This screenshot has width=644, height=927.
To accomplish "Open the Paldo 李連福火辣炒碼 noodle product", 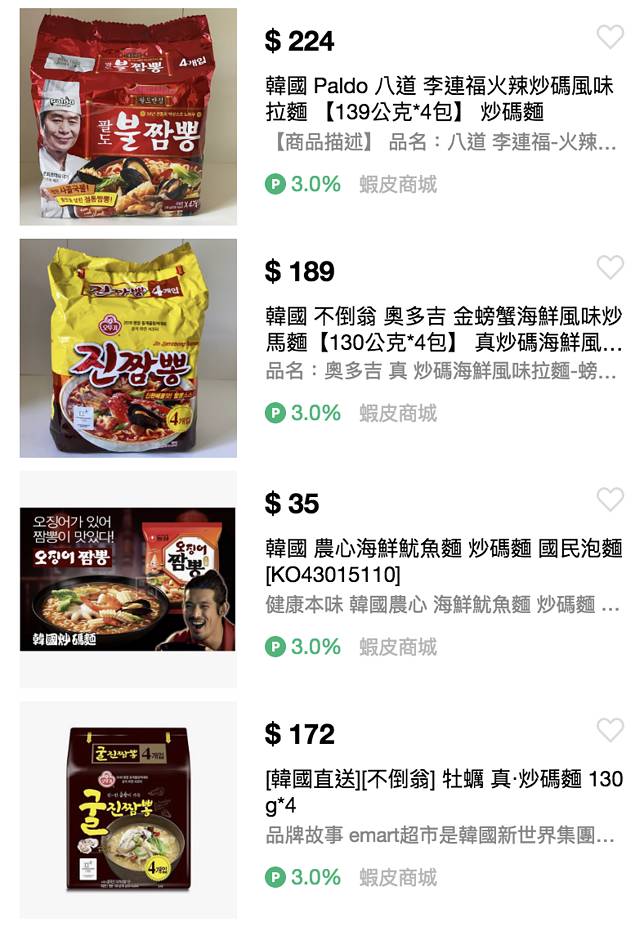I will [x=443, y=98].
